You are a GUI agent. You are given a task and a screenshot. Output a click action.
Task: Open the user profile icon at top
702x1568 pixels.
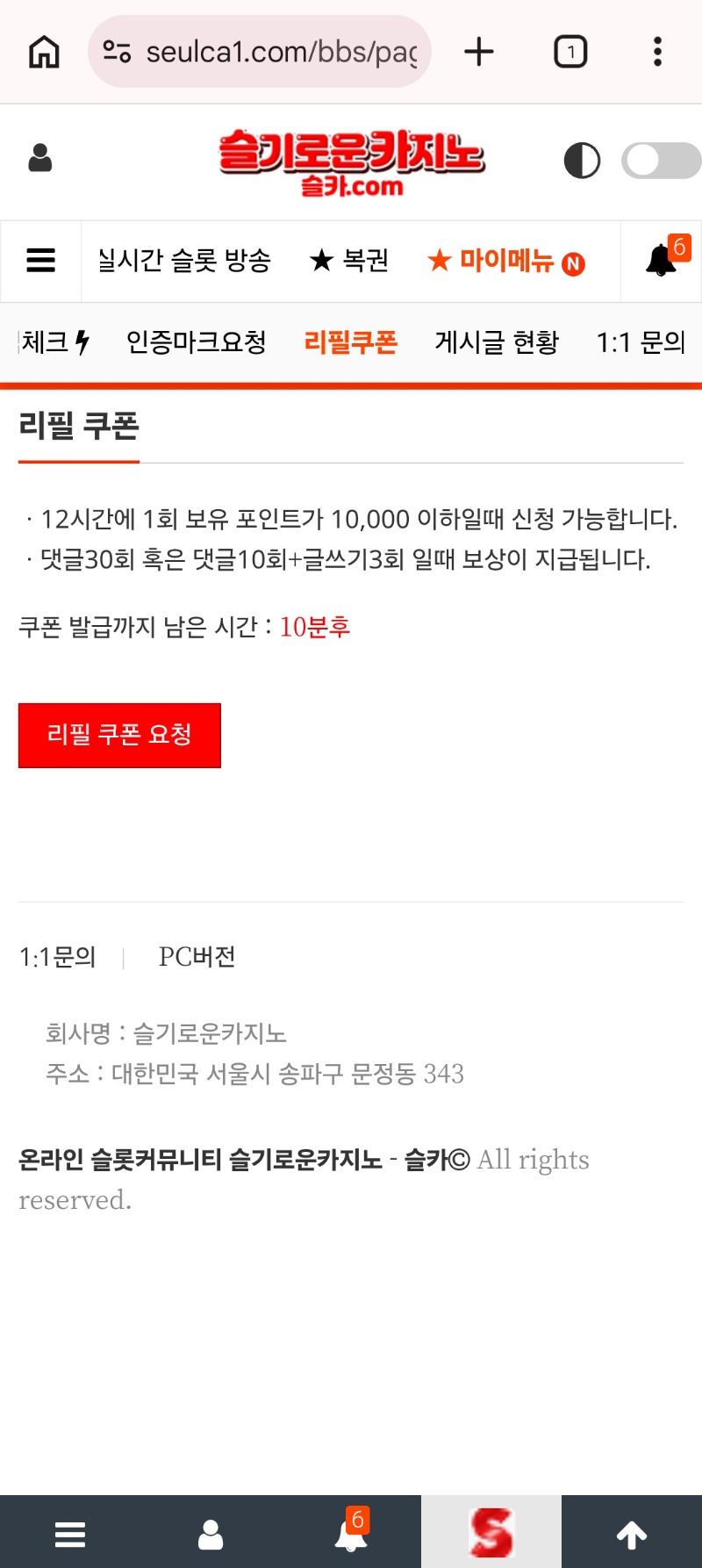tap(40, 159)
